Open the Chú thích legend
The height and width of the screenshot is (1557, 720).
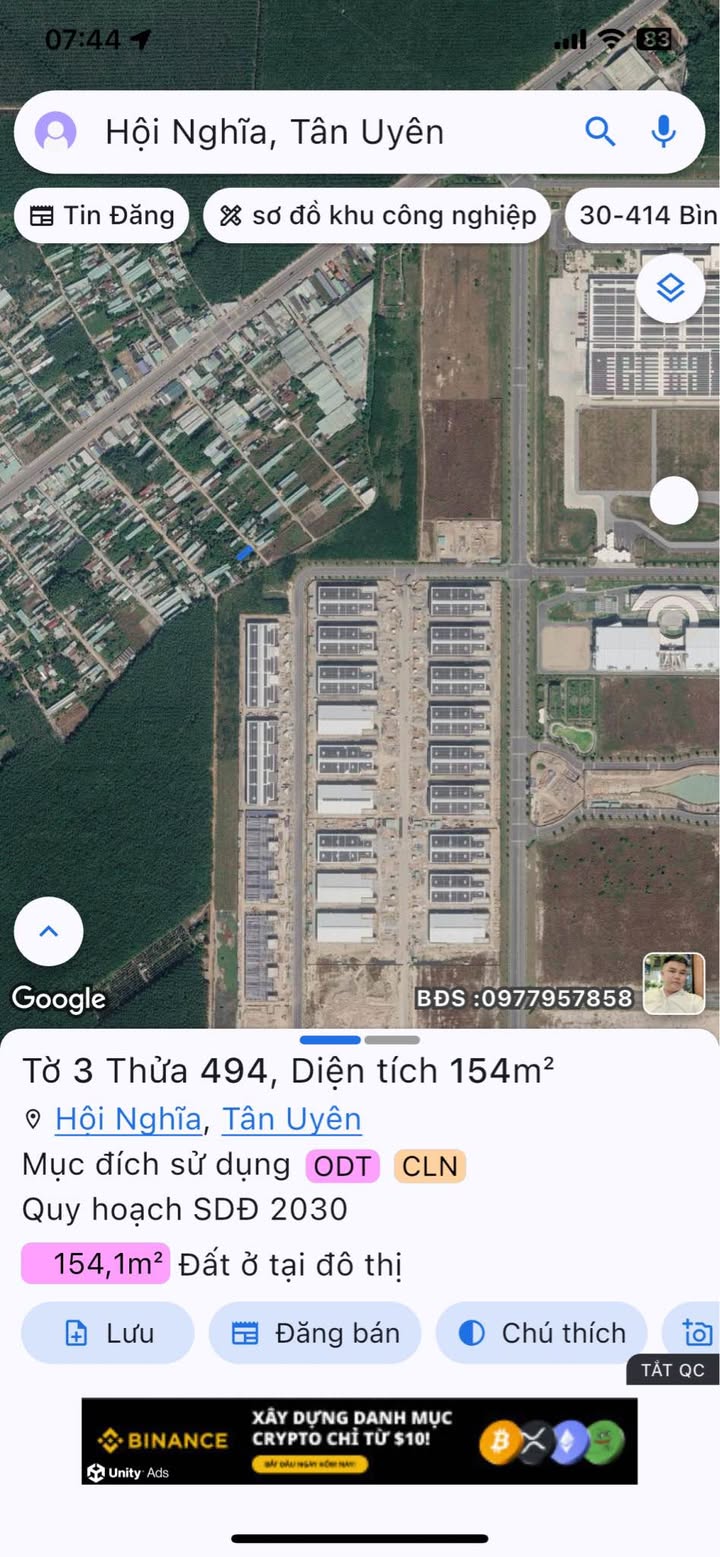541,1333
